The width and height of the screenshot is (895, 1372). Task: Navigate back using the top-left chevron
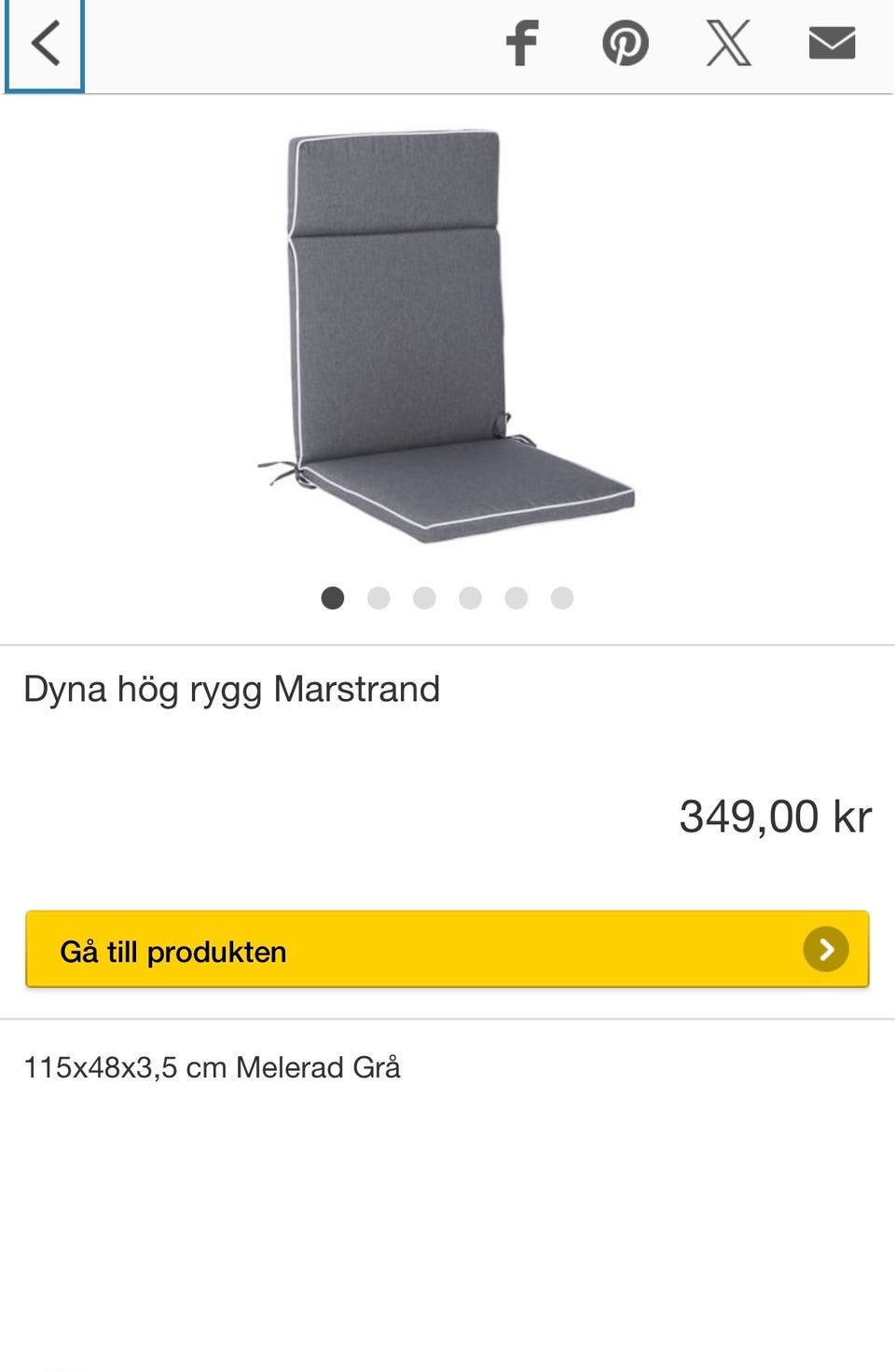[43, 44]
